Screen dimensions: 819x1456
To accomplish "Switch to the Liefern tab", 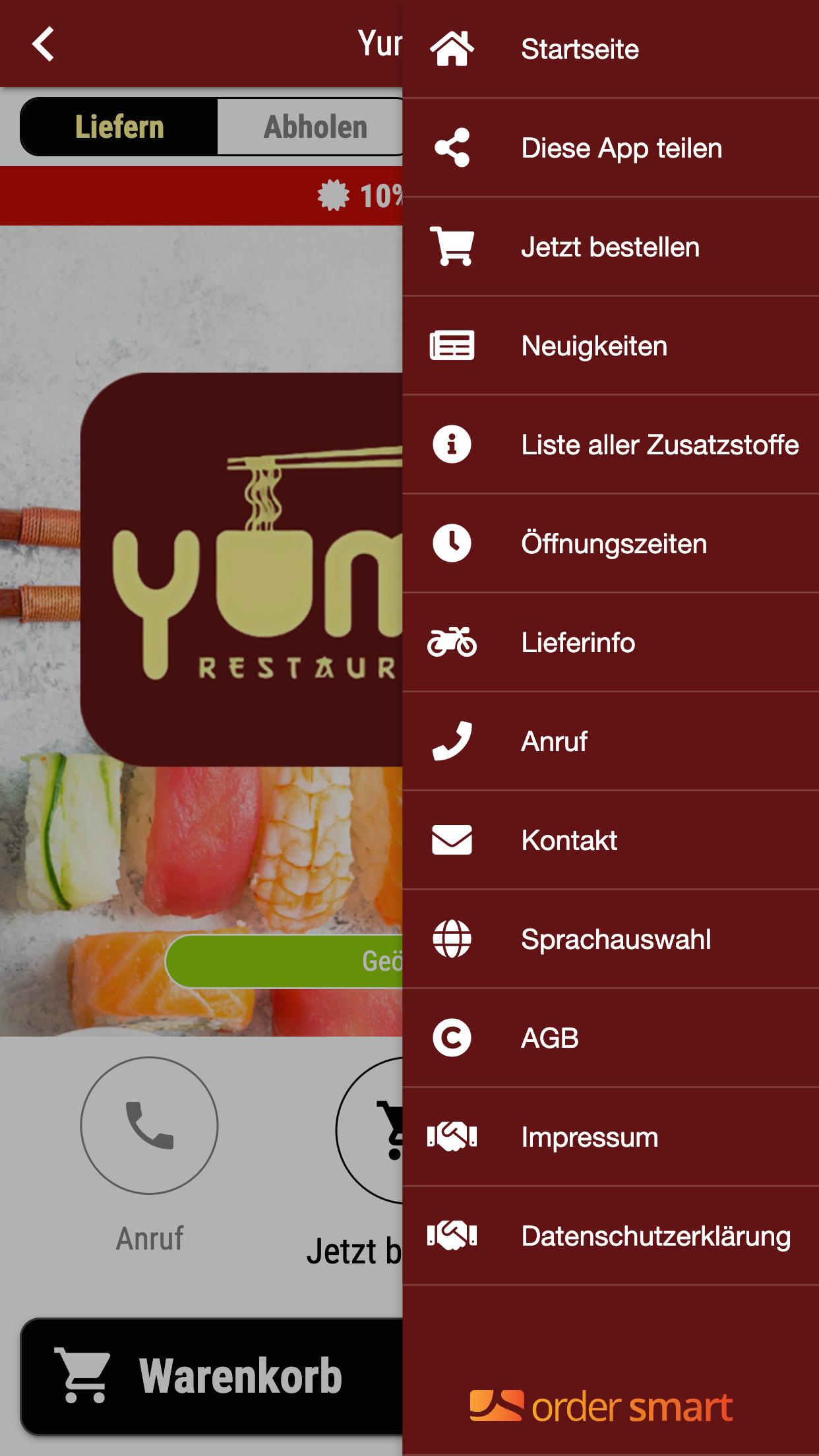I will click(119, 127).
